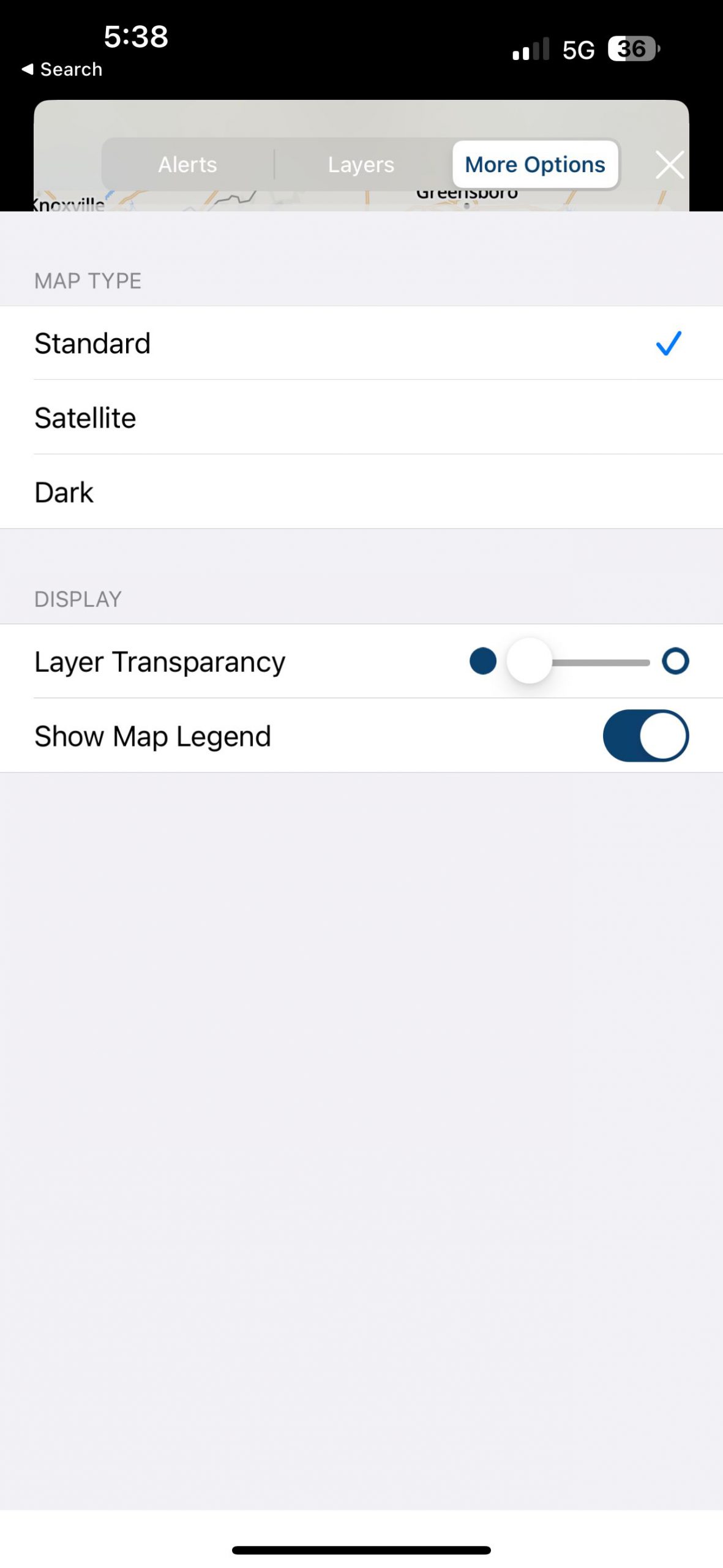Select Dark map type
Viewport: 723px width, 1568px height.
pyautogui.click(x=361, y=492)
